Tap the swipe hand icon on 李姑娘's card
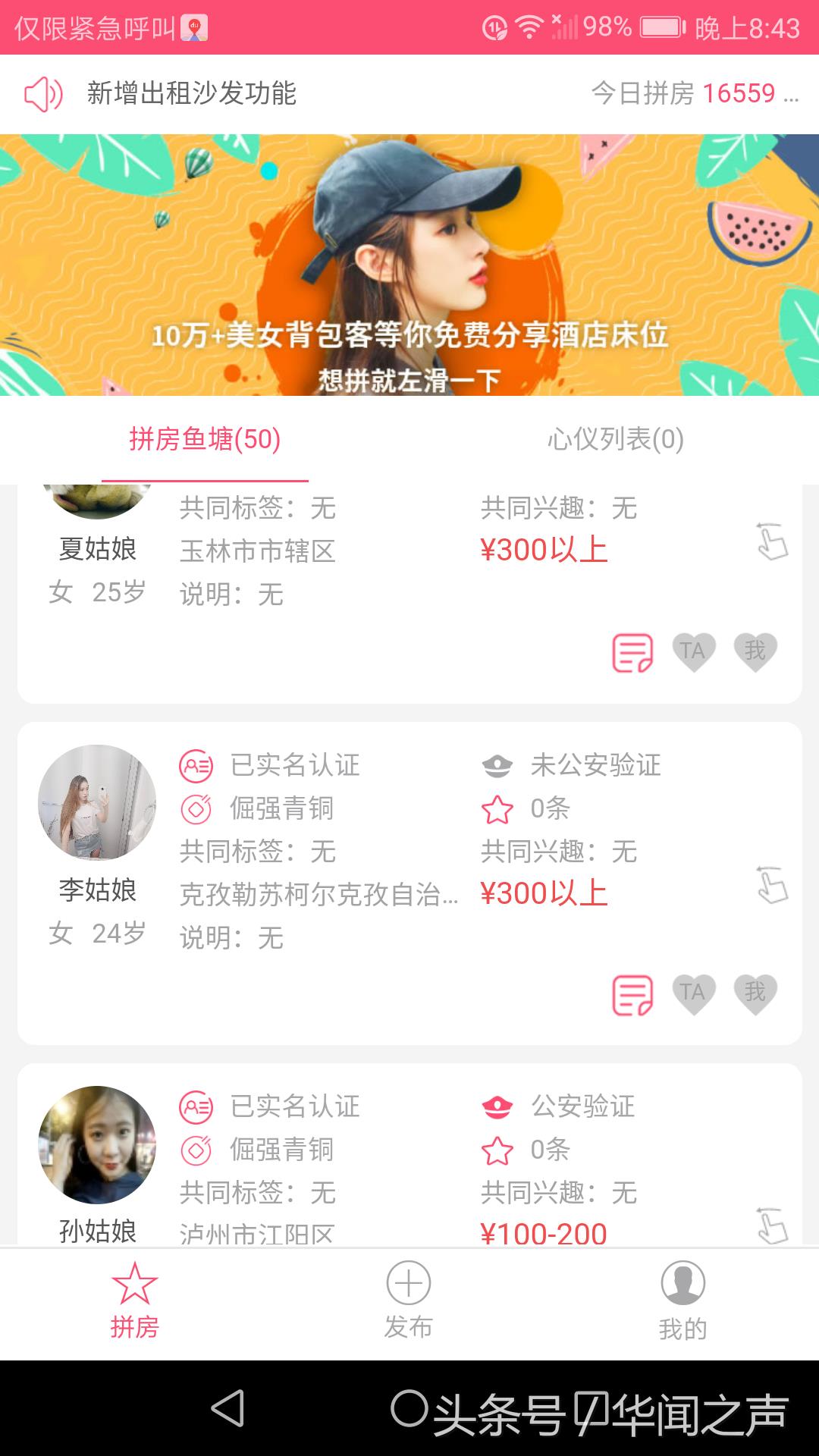Viewport: 819px width, 1456px height. coord(772,884)
